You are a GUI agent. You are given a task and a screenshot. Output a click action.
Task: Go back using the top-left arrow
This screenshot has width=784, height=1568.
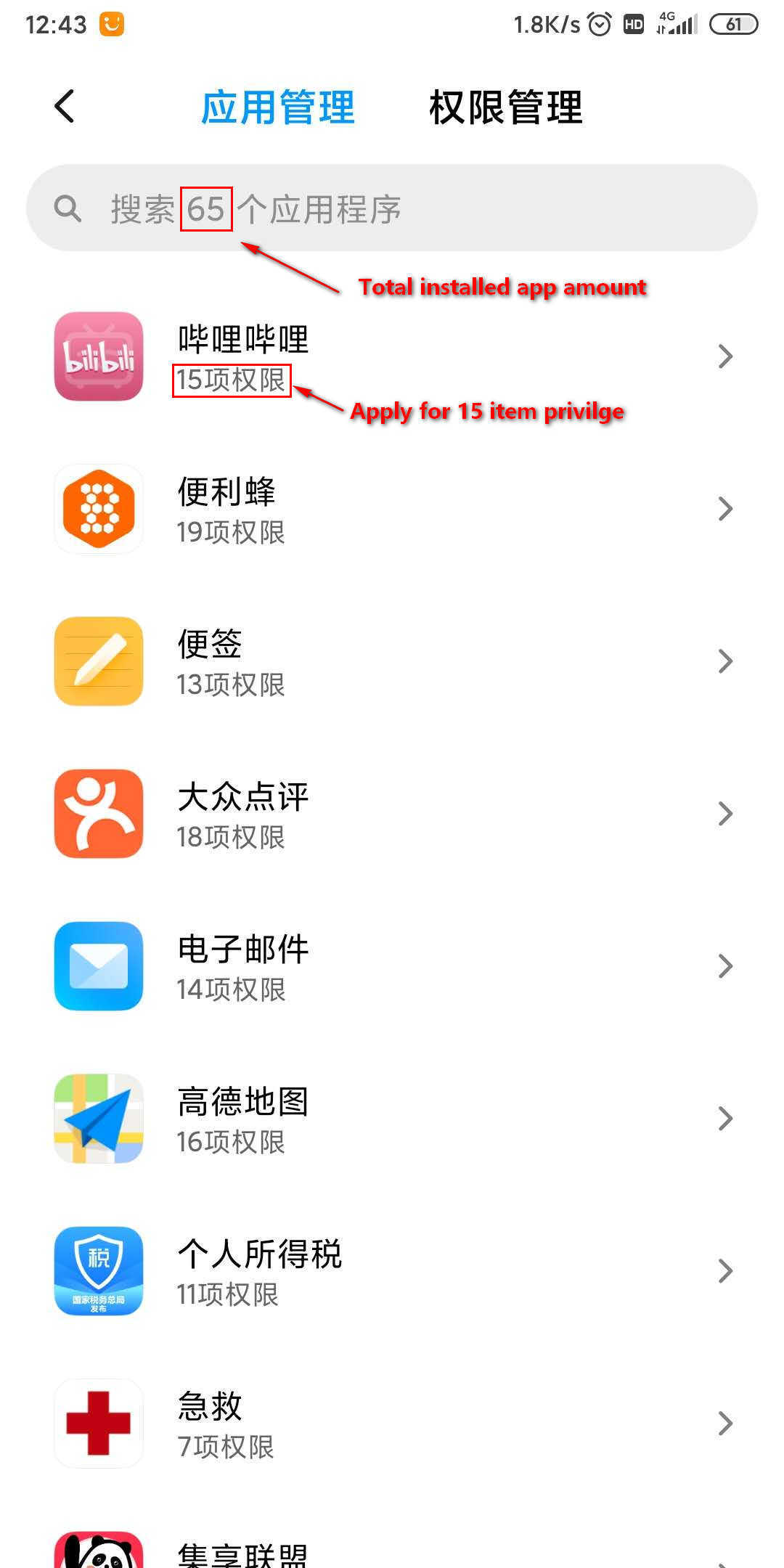click(x=65, y=107)
